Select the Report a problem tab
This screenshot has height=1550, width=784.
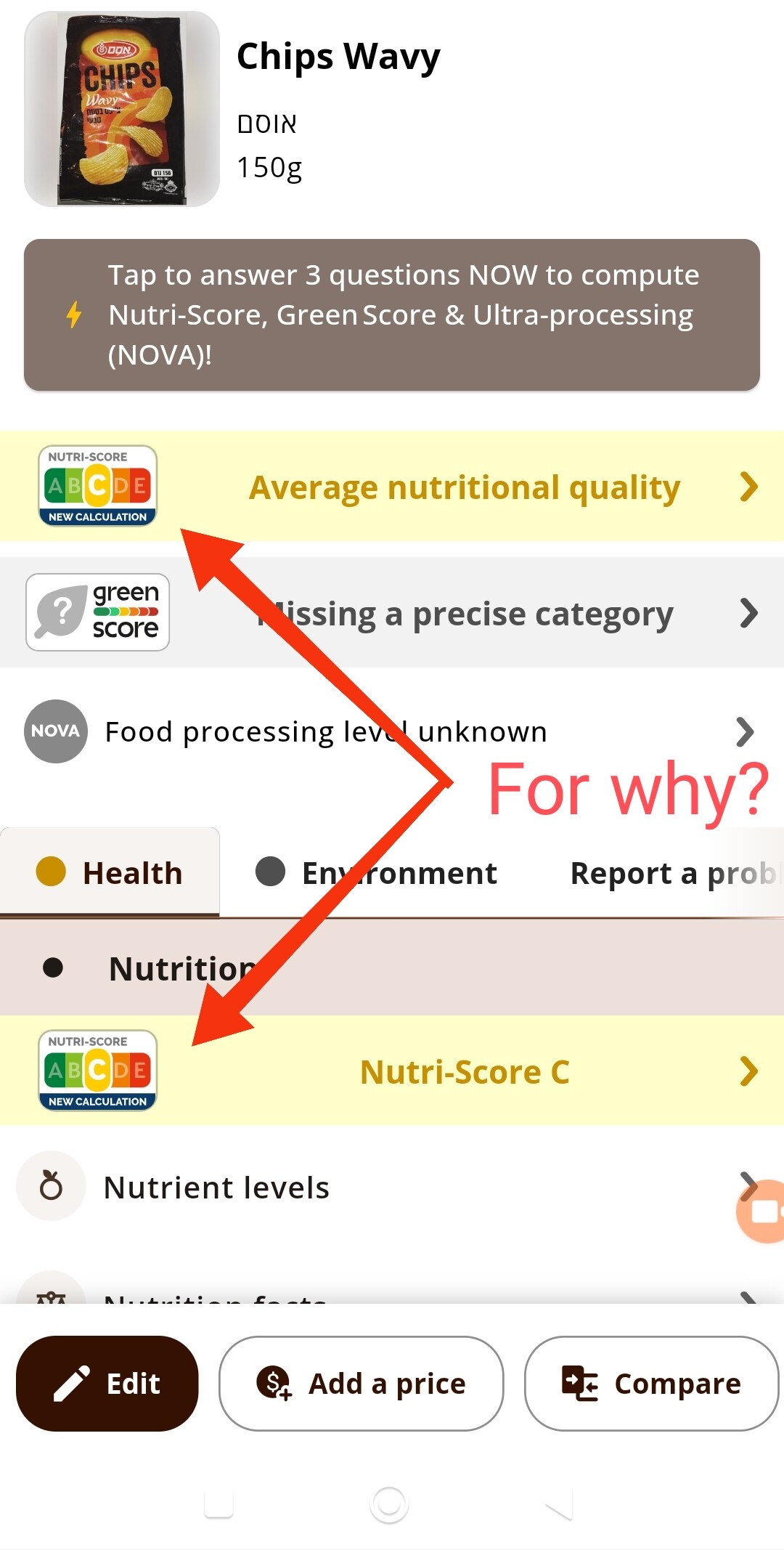(671, 873)
